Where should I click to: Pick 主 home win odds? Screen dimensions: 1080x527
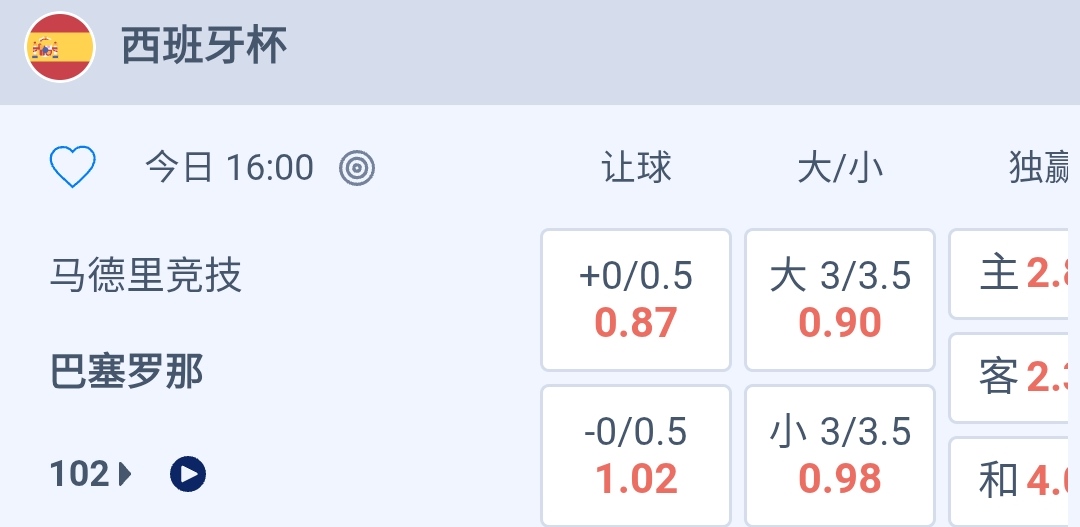(1014, 273)
